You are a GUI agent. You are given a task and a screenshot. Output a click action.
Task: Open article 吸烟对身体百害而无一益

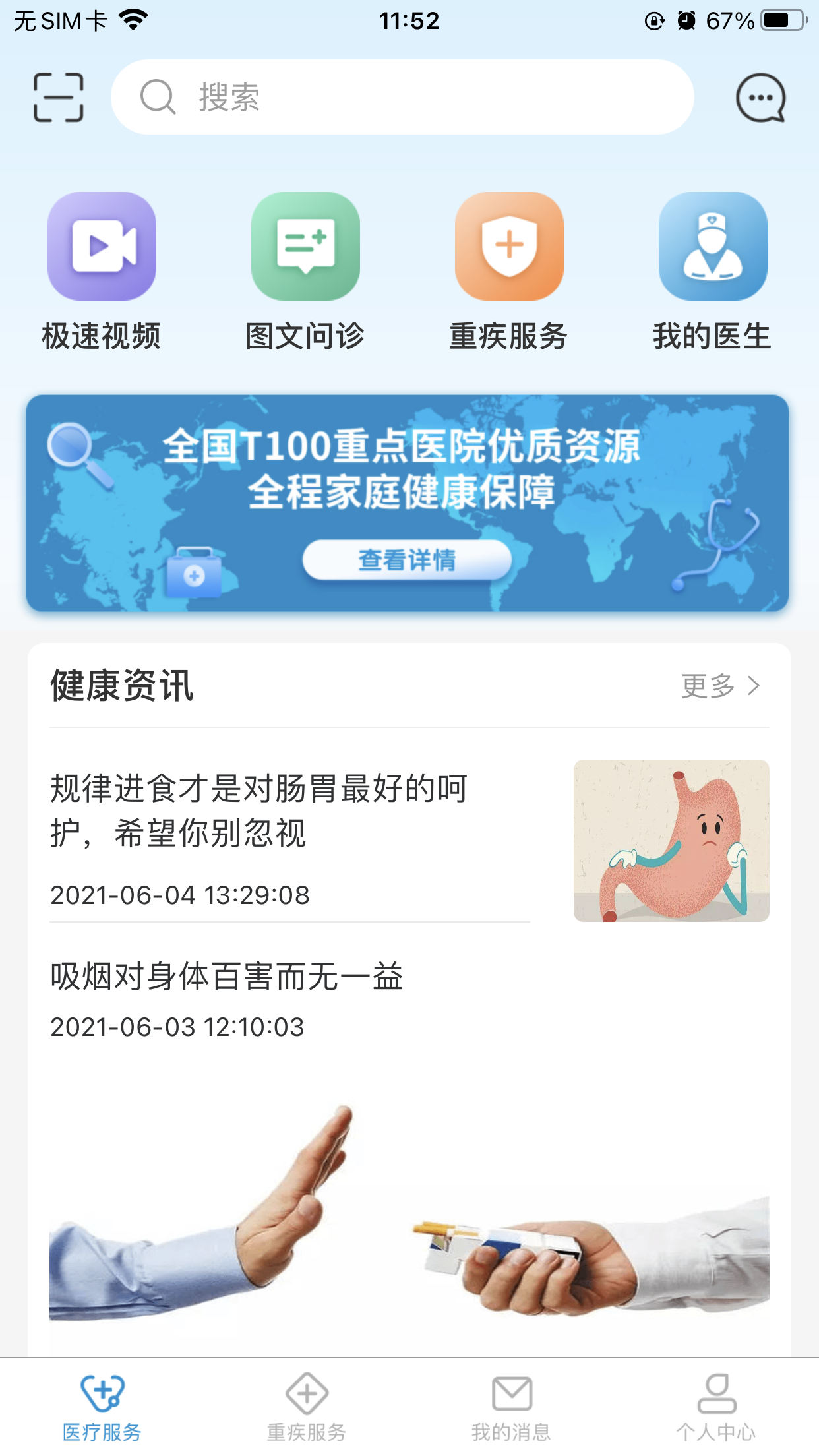tap(228, 977)
